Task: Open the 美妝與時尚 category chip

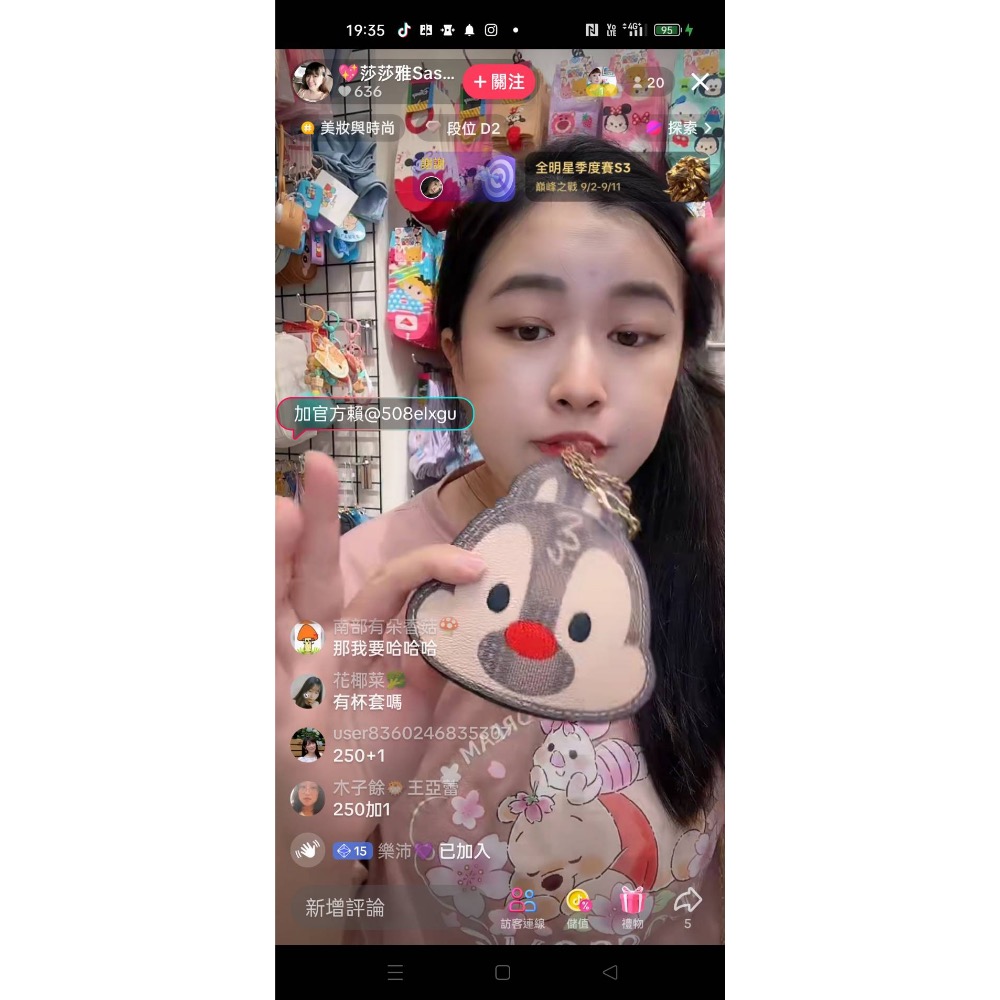Action: [348, 128]
